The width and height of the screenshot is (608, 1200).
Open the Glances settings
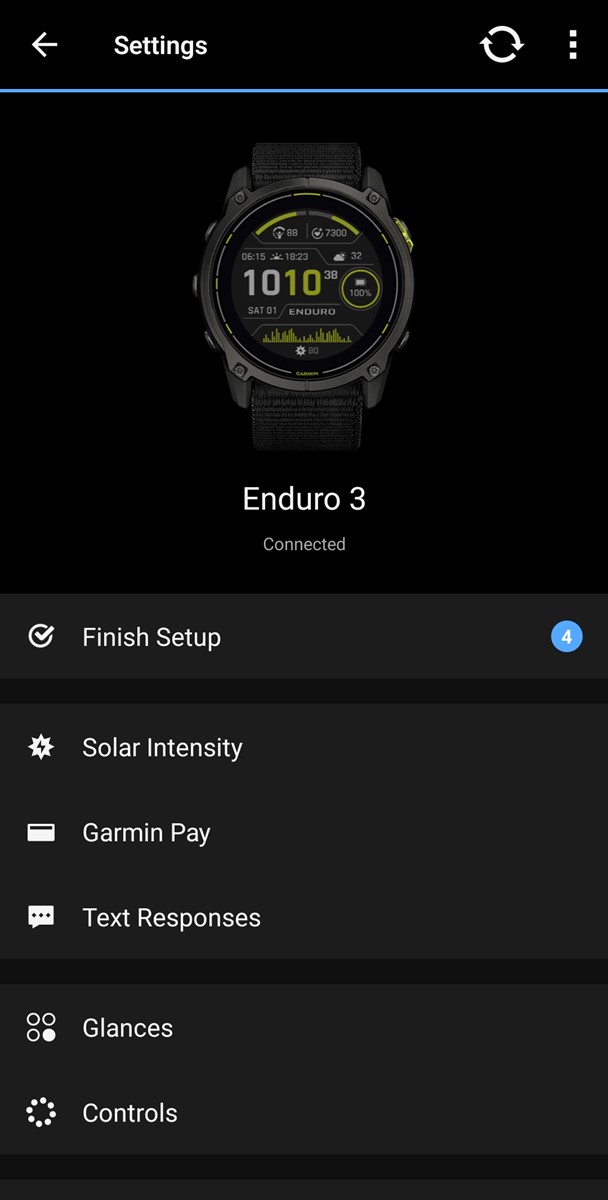point(304,1028)
